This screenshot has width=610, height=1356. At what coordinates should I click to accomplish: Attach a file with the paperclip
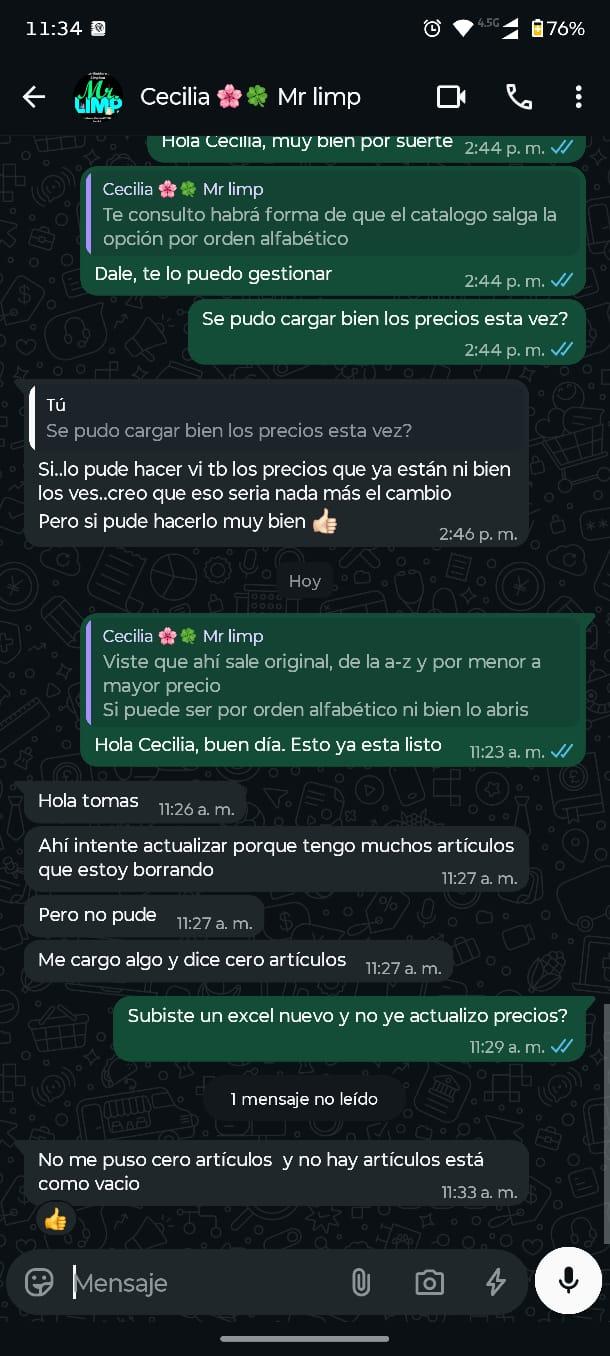point(361,1282)
